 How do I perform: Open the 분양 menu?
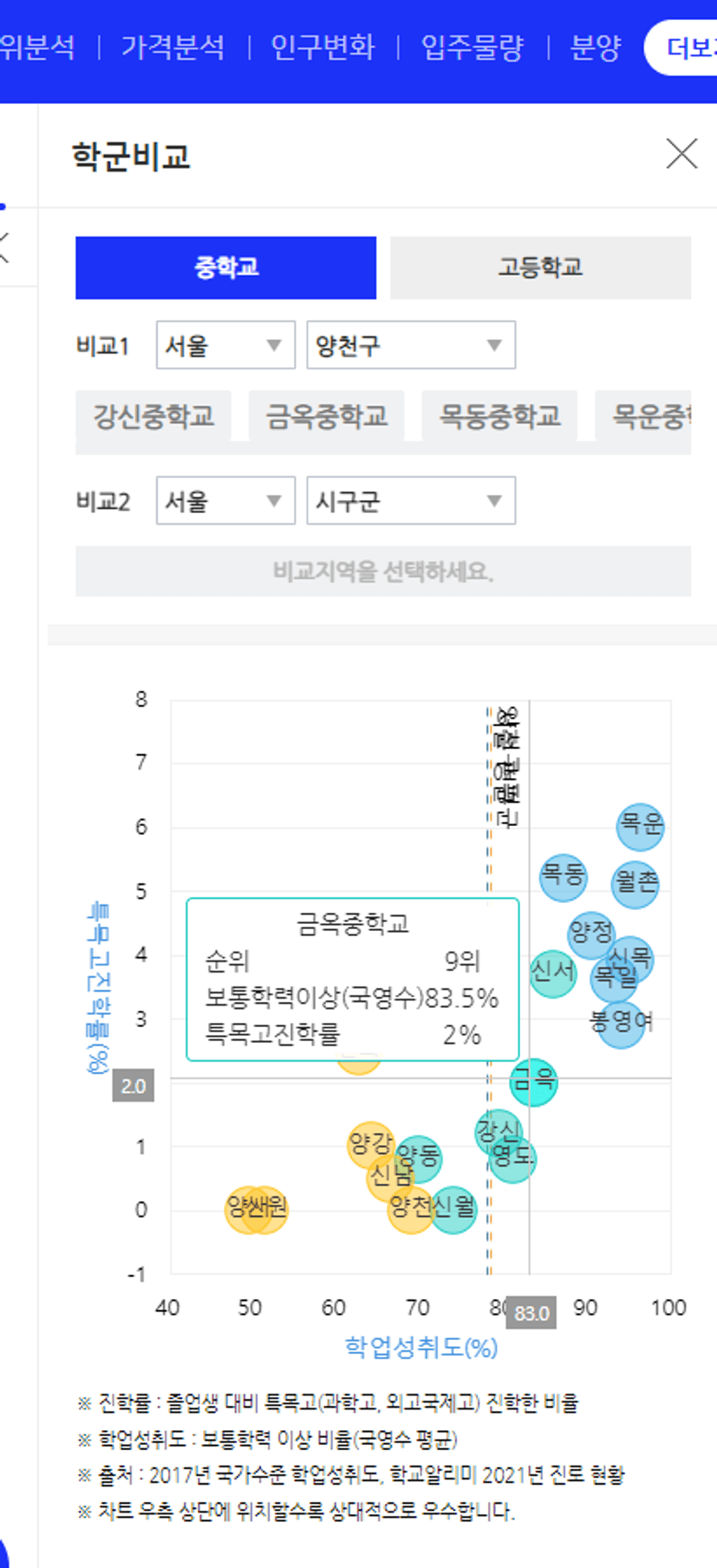pos(596,47)
